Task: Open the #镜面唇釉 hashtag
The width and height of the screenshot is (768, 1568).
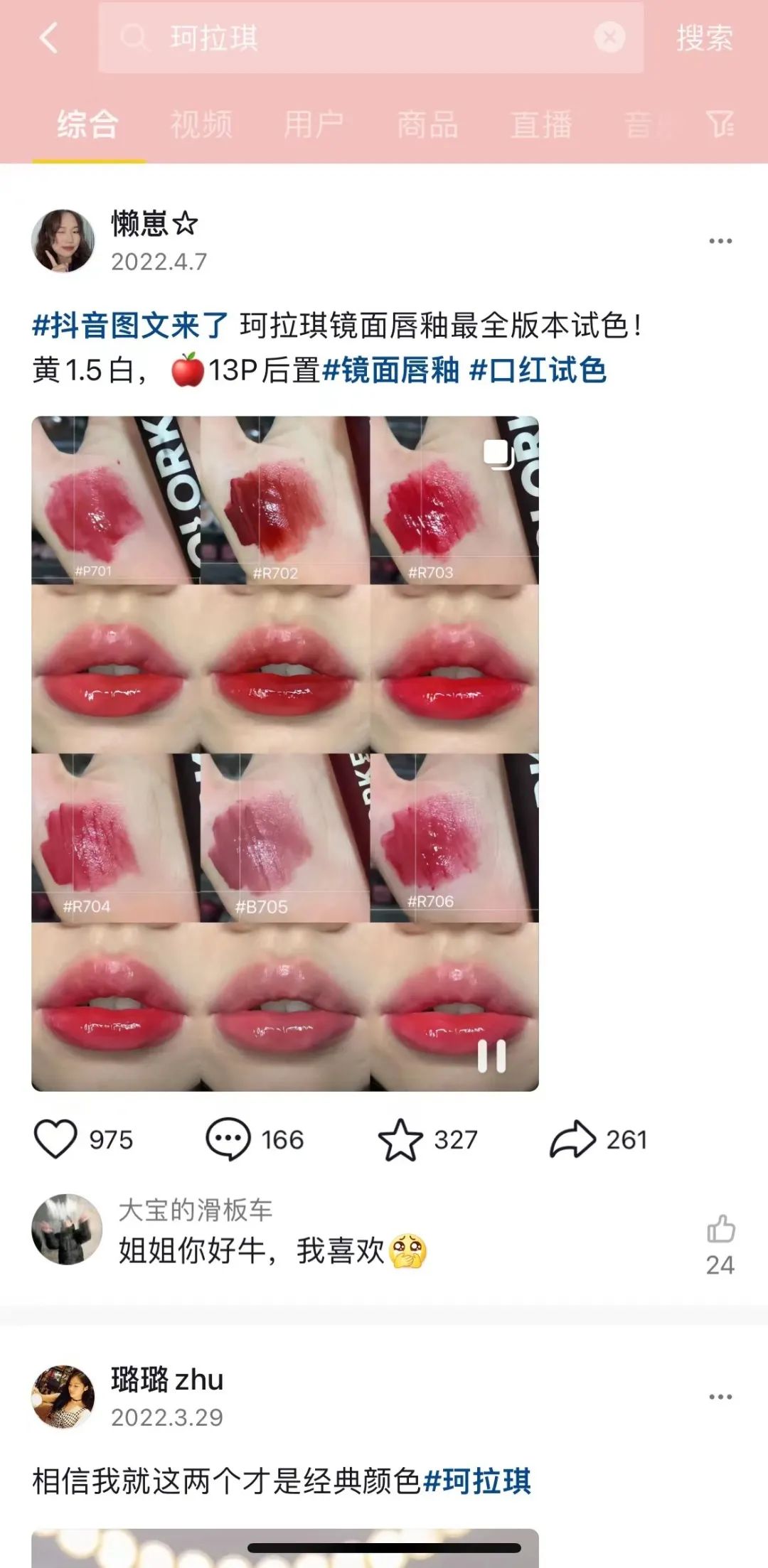Action: [x=390, y=370]
